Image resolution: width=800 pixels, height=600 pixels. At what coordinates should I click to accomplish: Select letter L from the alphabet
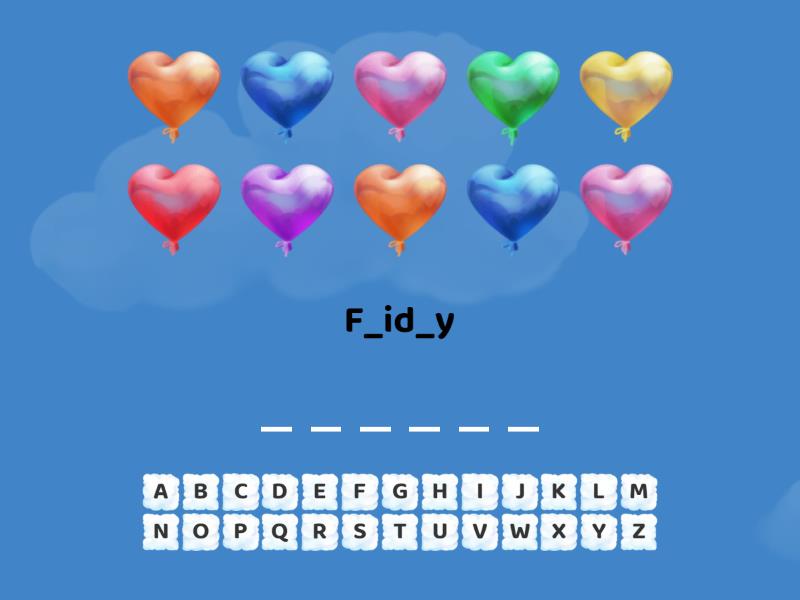(x=599, y=491)
